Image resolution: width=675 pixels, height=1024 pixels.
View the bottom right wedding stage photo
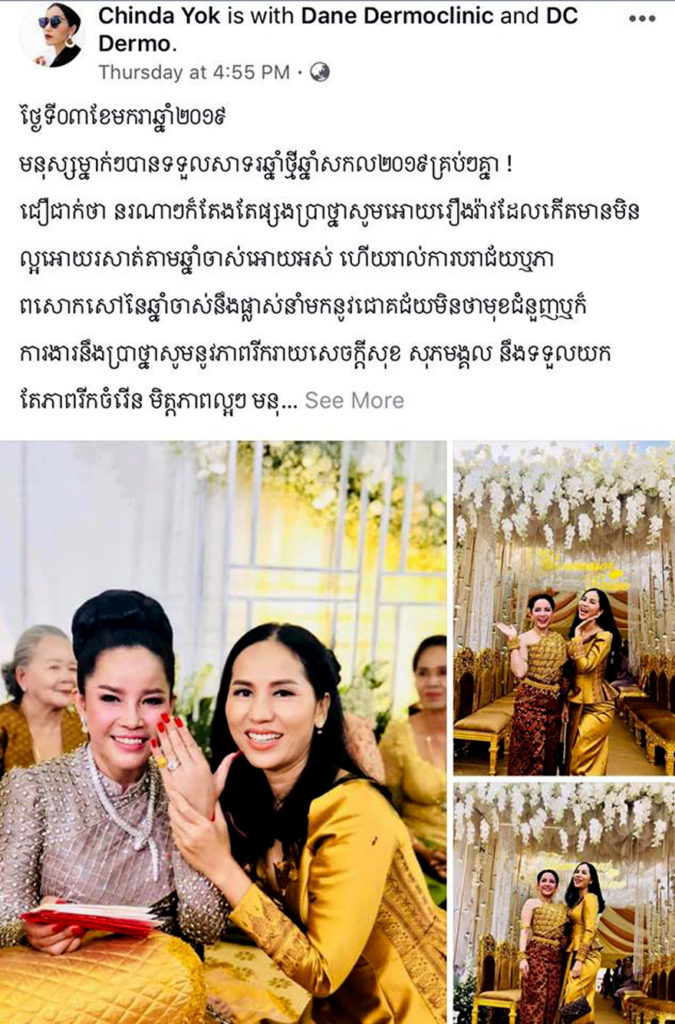click(x=564, y=903)
